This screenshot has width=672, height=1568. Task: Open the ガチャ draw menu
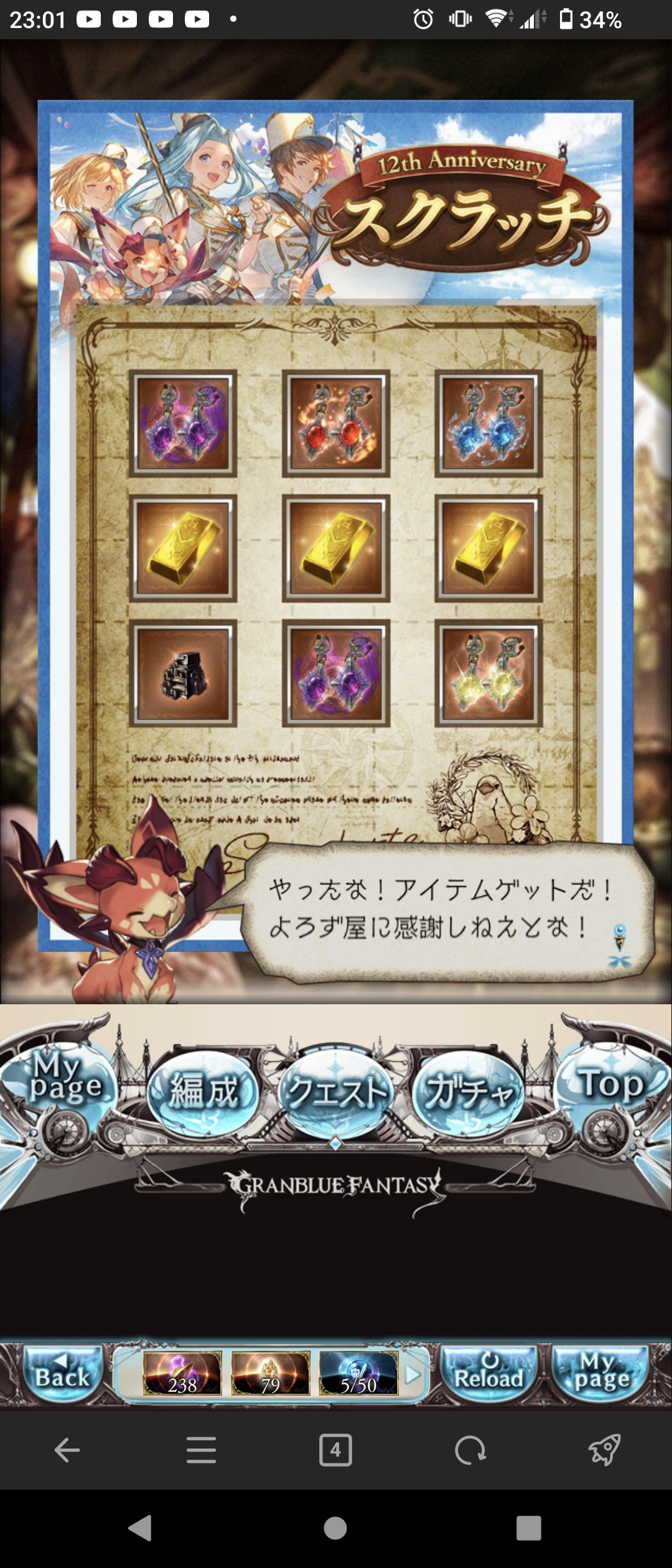tap(469, 1092)
